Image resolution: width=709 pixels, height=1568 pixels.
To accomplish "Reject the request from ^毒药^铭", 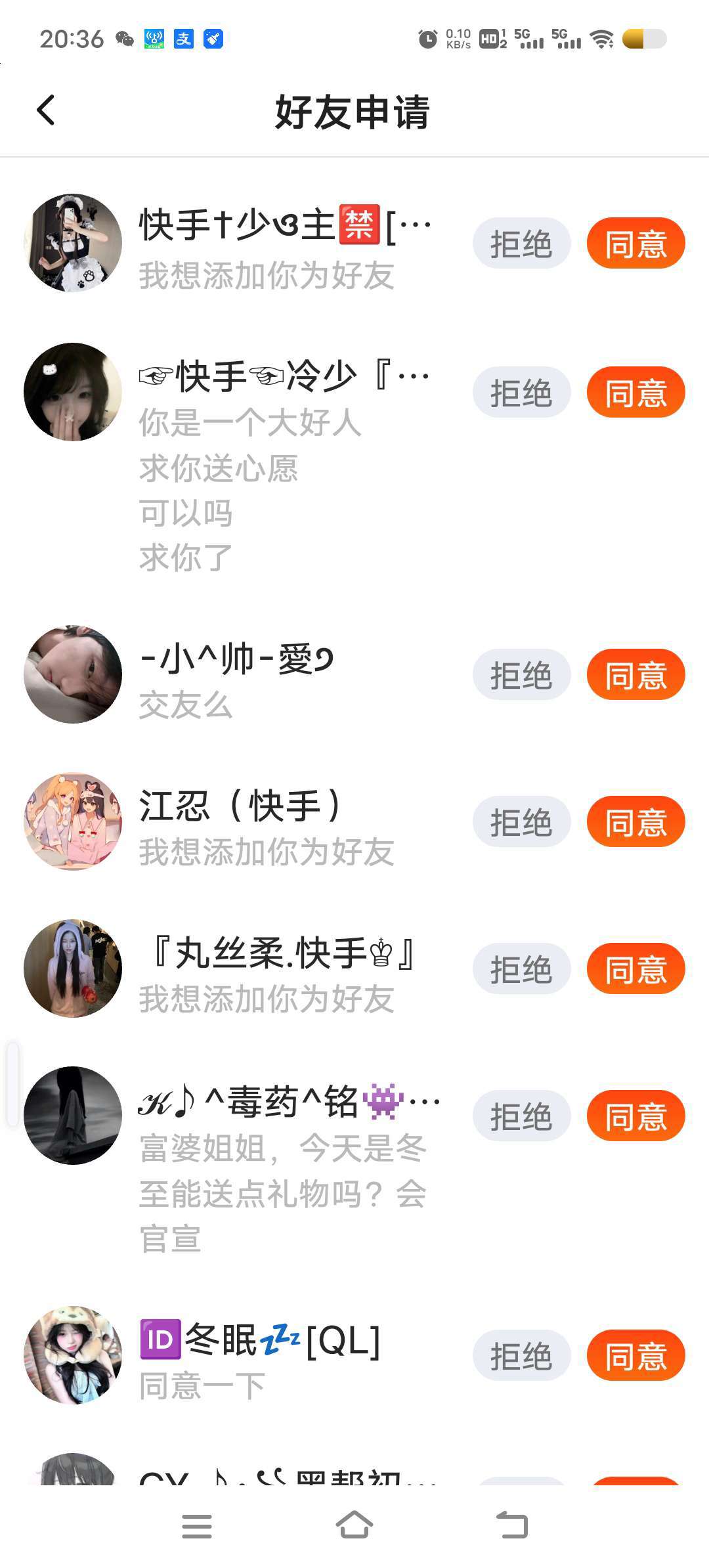I will (x=521, y=1116).
